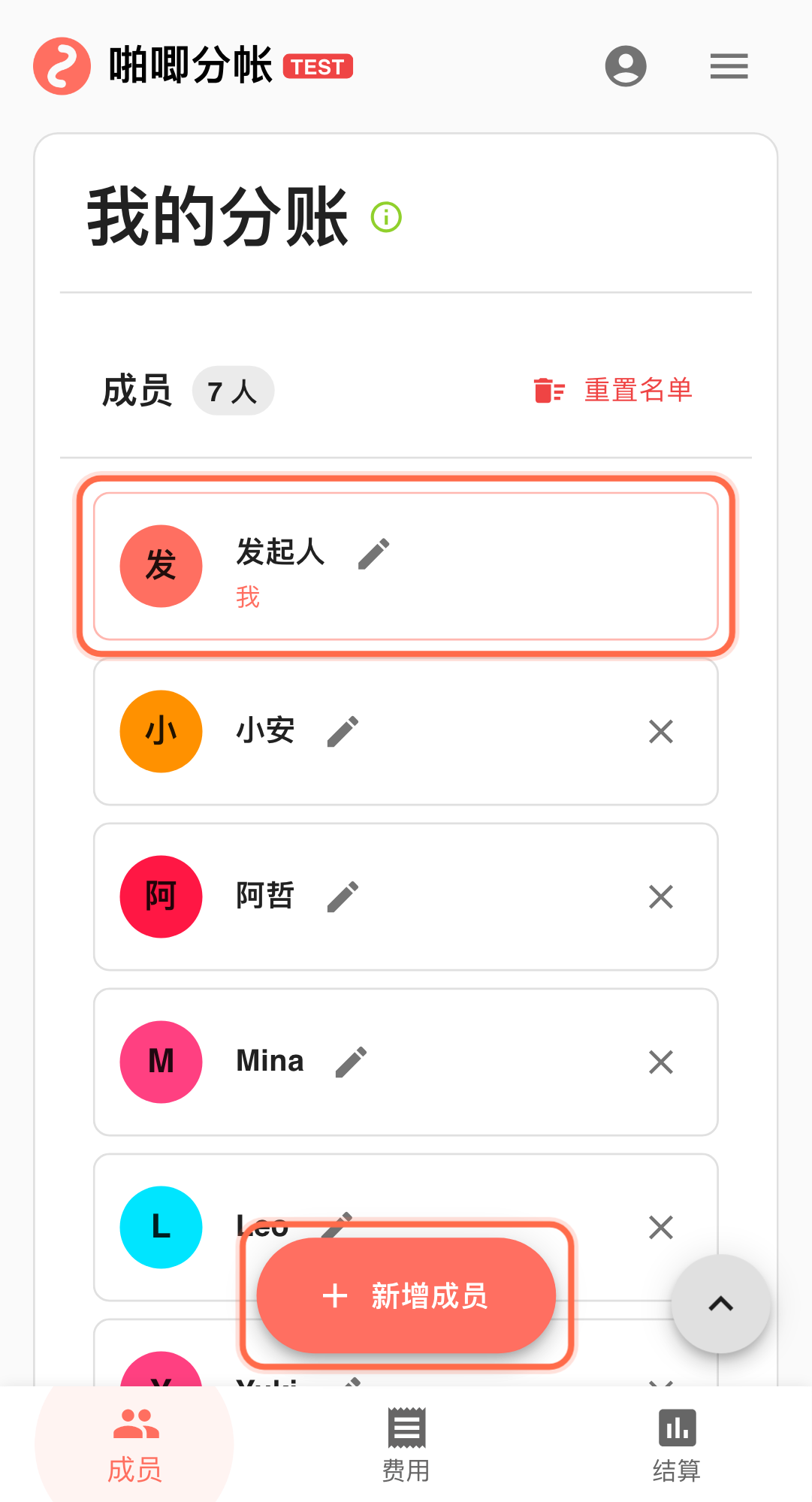Open the 结算 tab
The image size is (812, 1502).
pos(677,1446)
